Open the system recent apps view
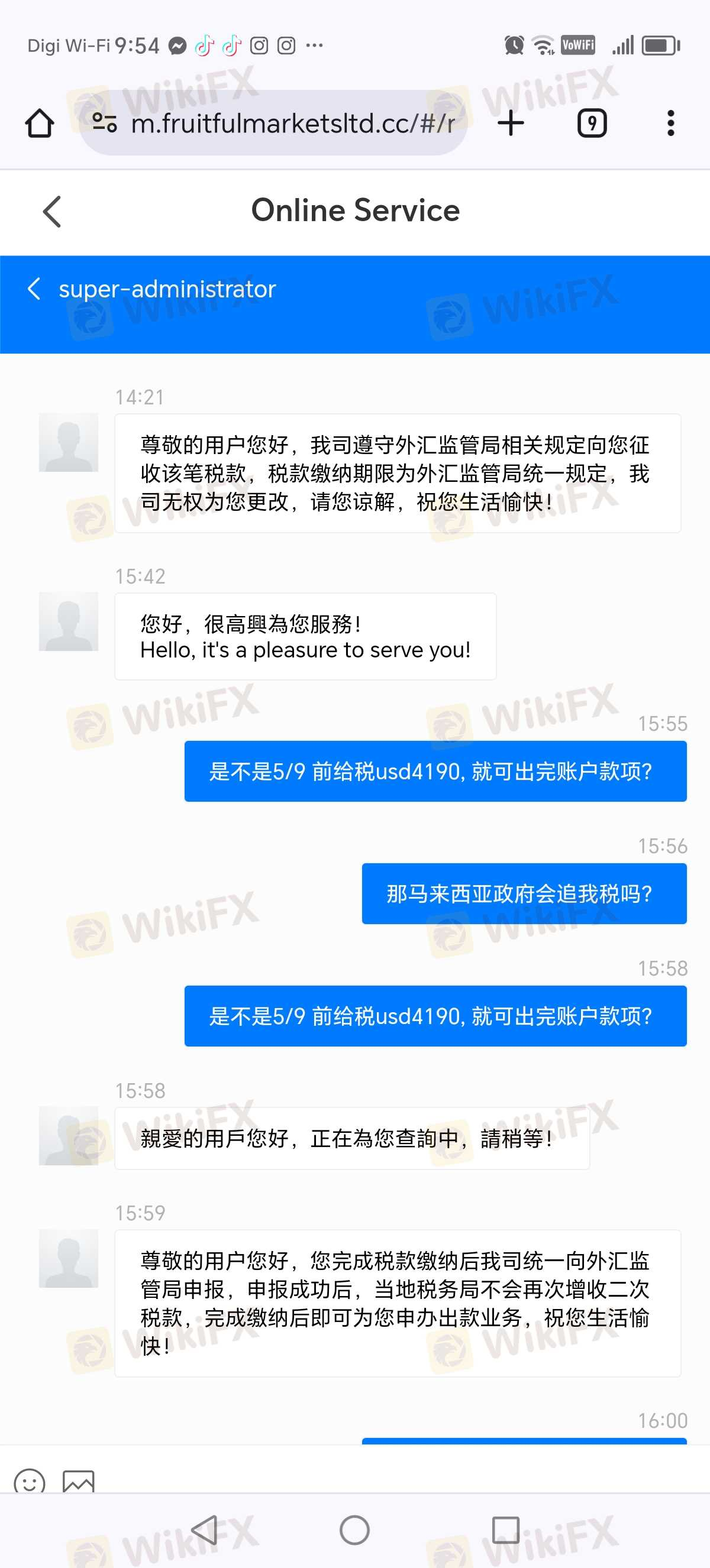Image resolution: width=710 pixels, height=1568 pixels. click(505, 1530)
